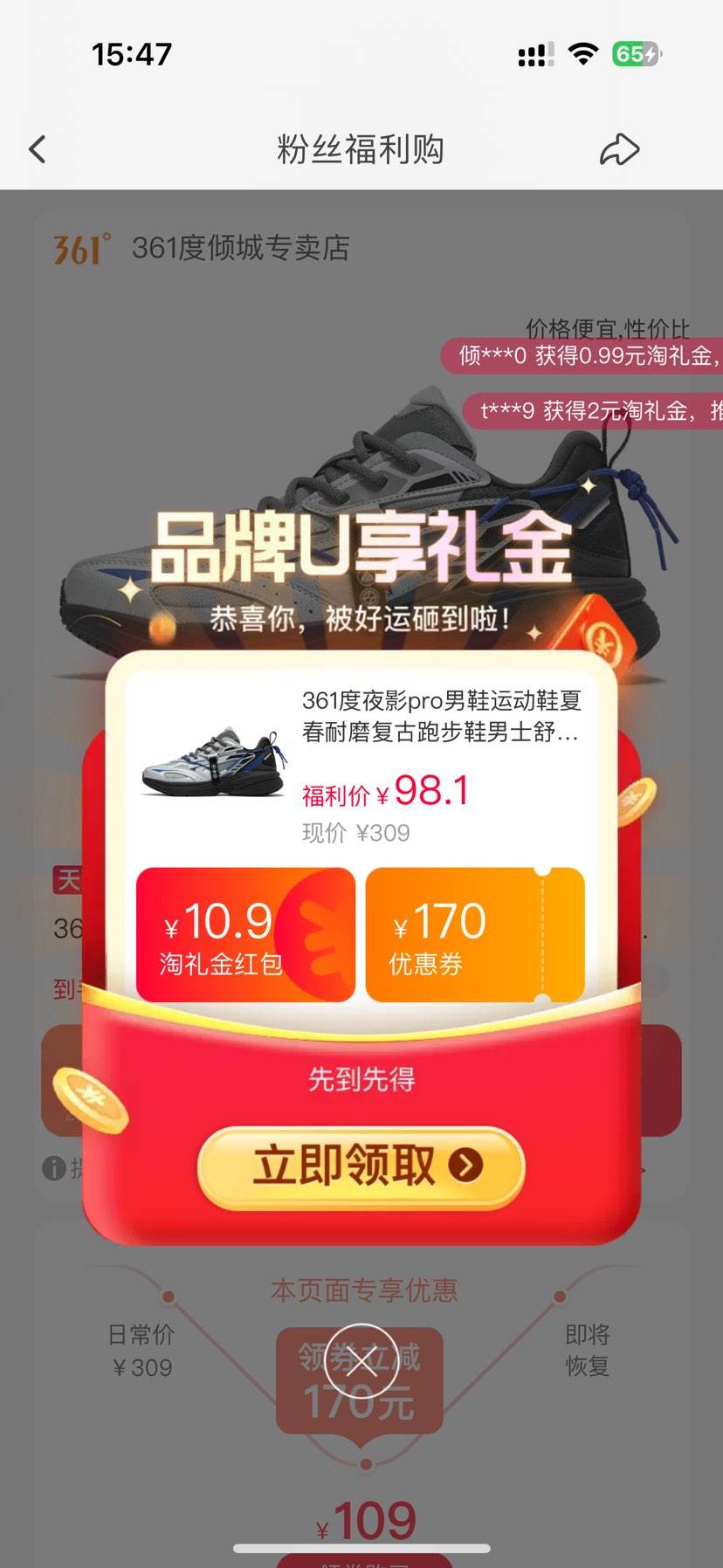This screenshot has height=1568, width=723.
Task: Select the ¥170 优惠券 coupon
Action: click(x=474, y=934)
